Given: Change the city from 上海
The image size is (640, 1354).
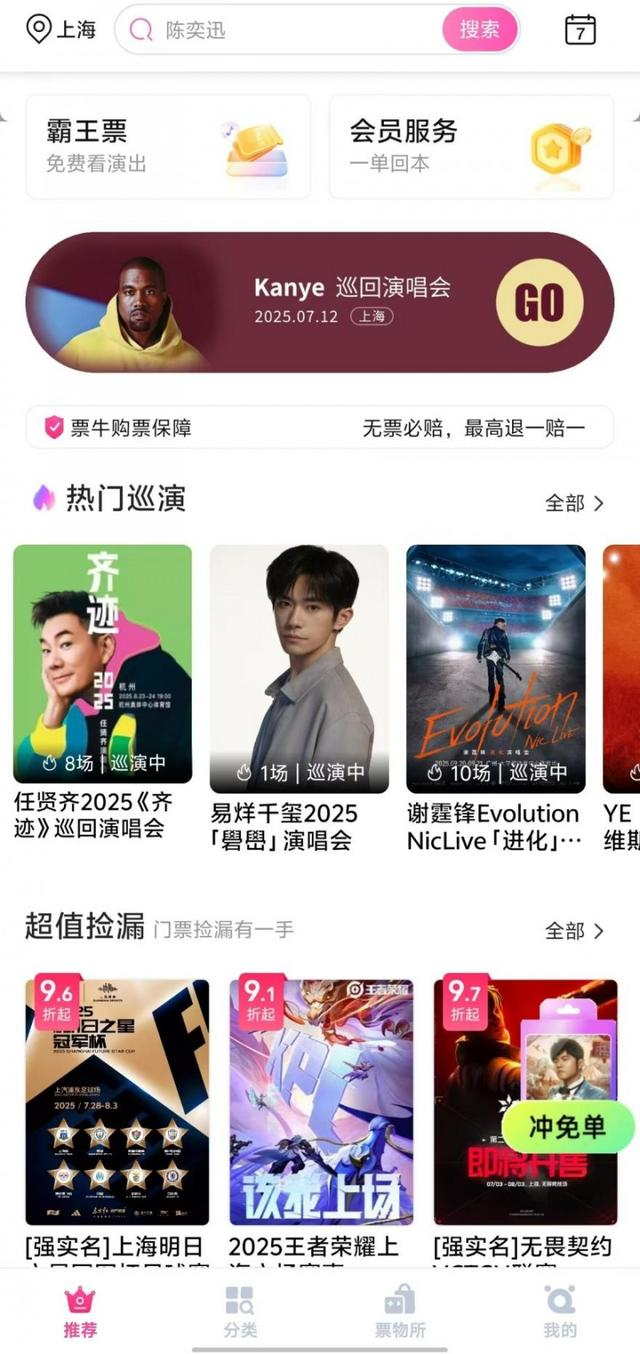Looking at the screenshot, I should [x=61, y=30].
